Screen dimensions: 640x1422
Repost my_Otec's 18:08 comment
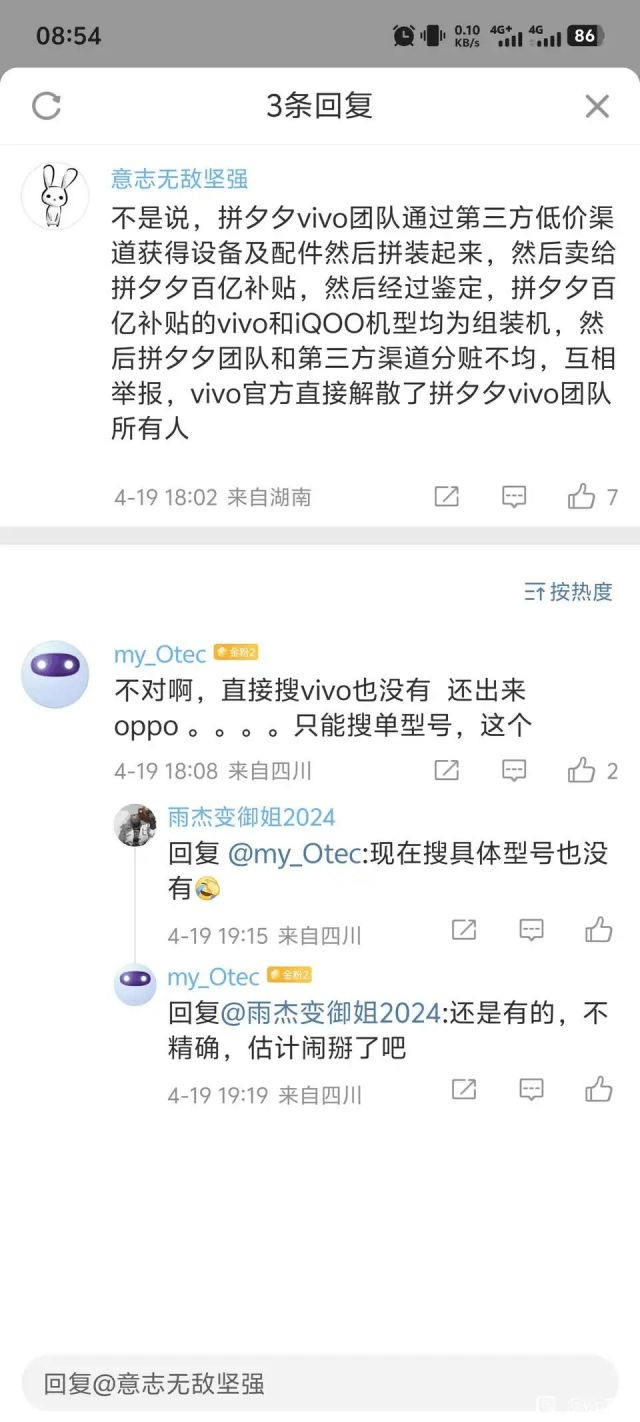click(x=447, y=770)
